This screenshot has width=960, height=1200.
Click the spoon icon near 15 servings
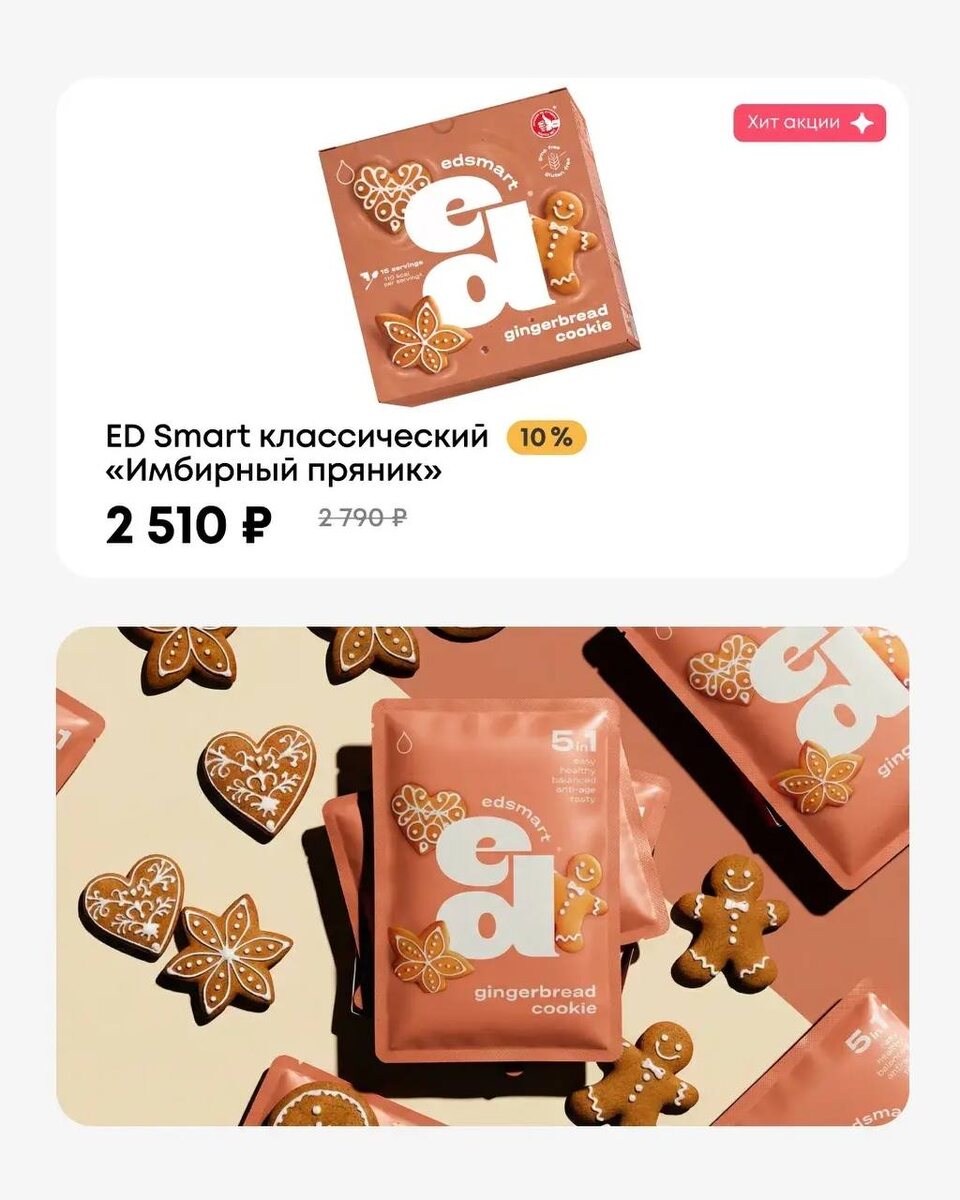point(369,274)
